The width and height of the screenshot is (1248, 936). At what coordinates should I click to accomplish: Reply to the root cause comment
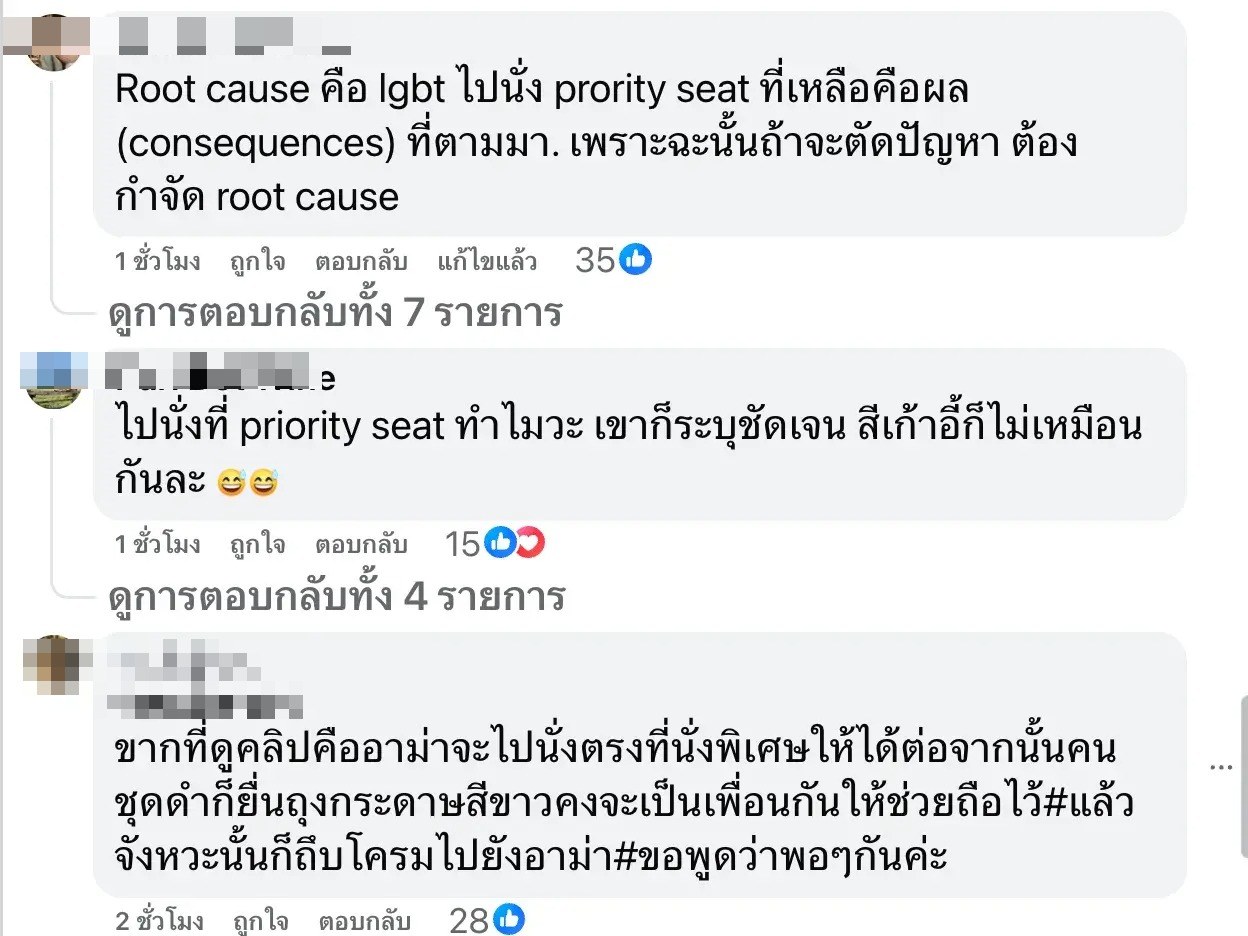tap(361, 262)
